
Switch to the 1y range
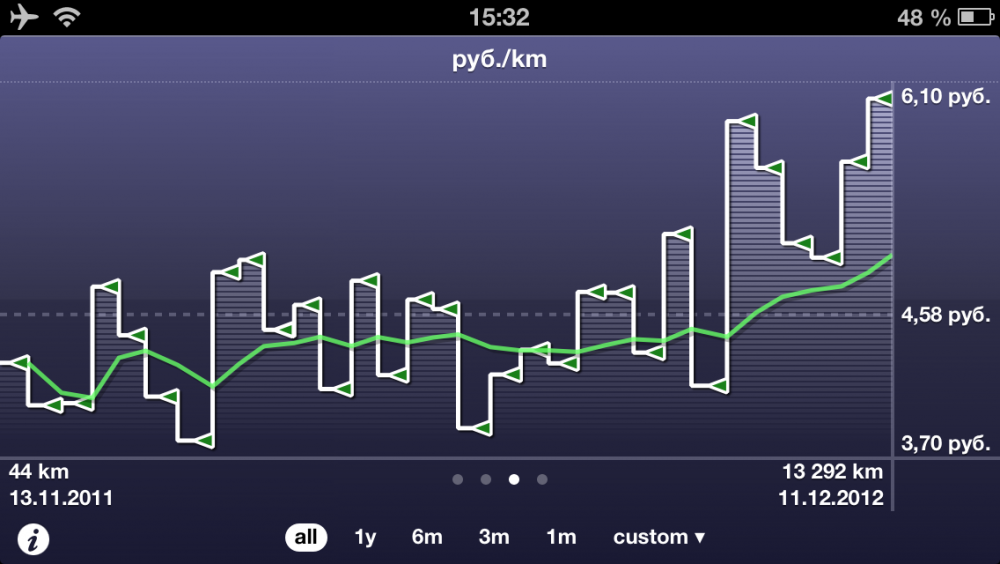365,537
